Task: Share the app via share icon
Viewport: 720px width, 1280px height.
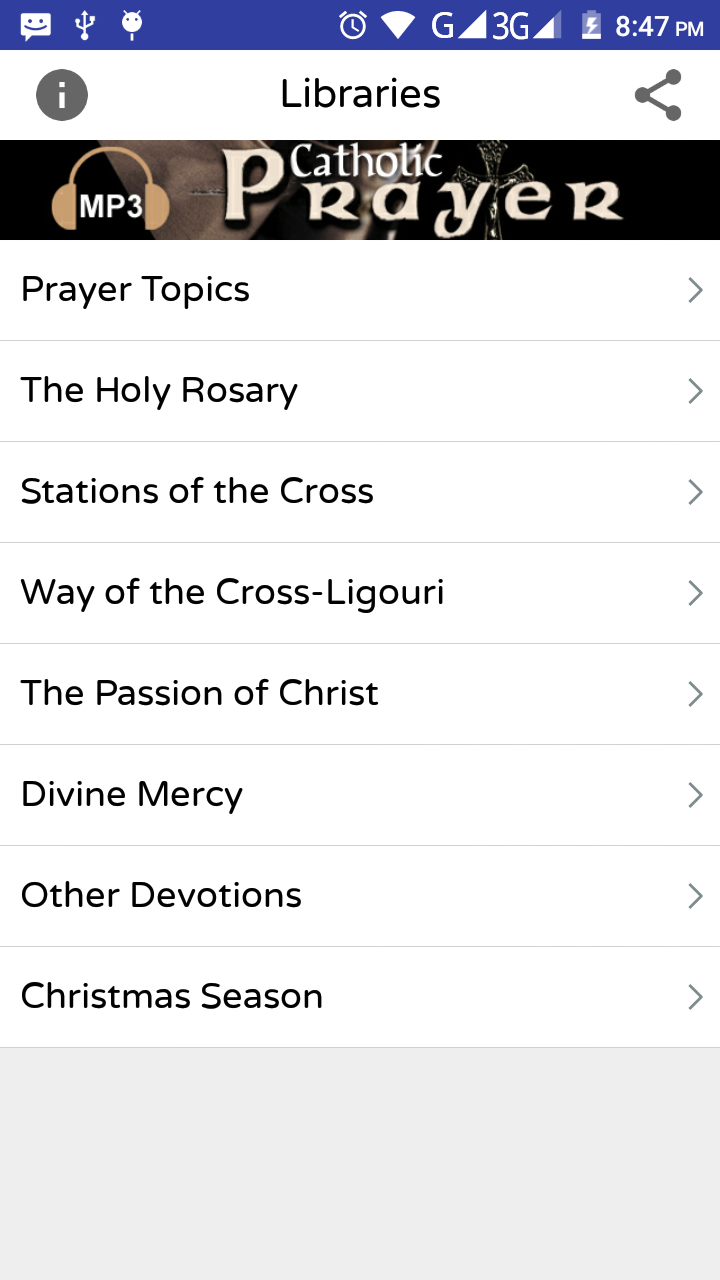Action: click(x=658, y=96)
